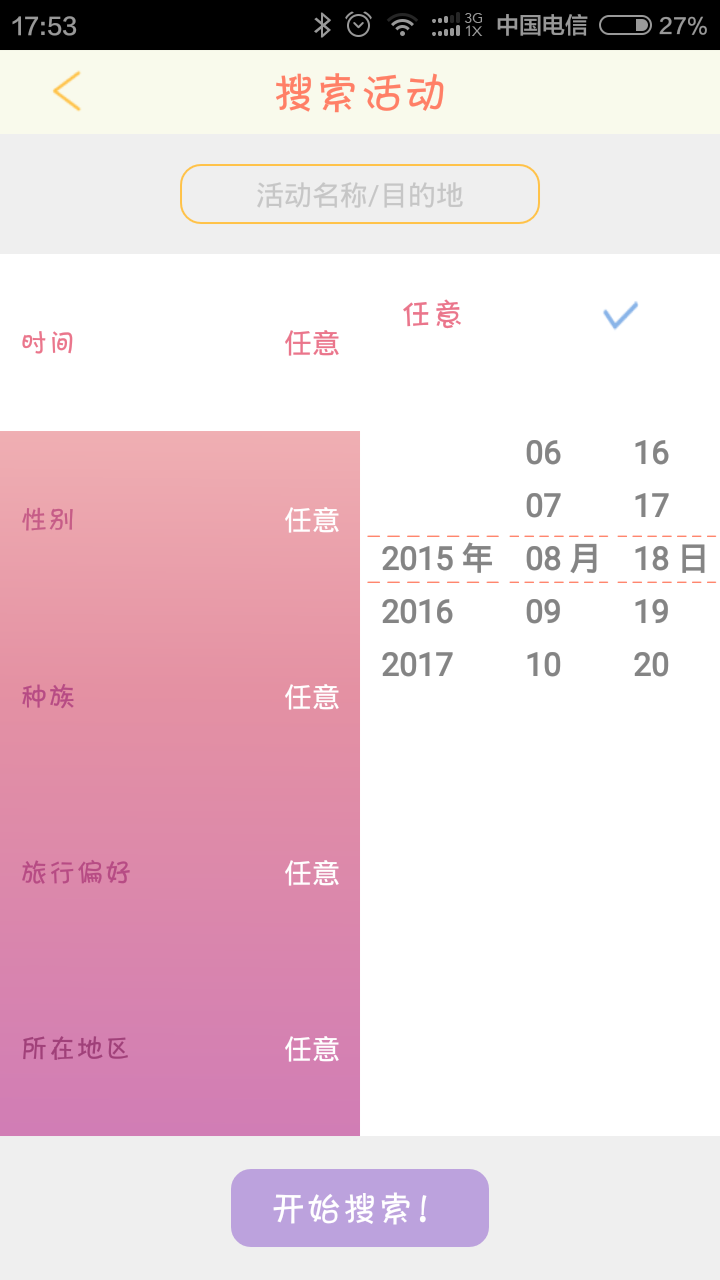Open the 时间 filter row
This screenshot has width=720, height=1280.
coord(180,343)
